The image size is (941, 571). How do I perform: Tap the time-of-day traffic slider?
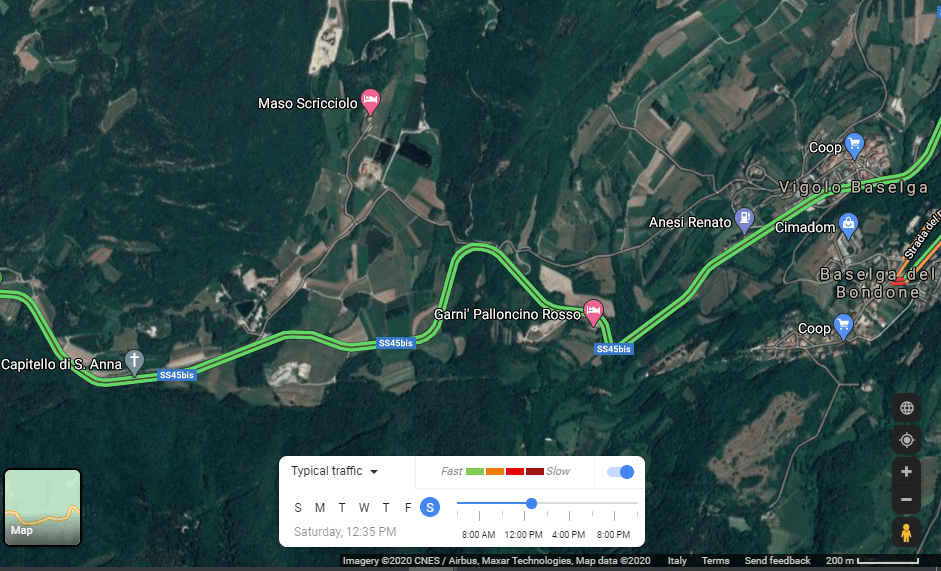[531, 503]
